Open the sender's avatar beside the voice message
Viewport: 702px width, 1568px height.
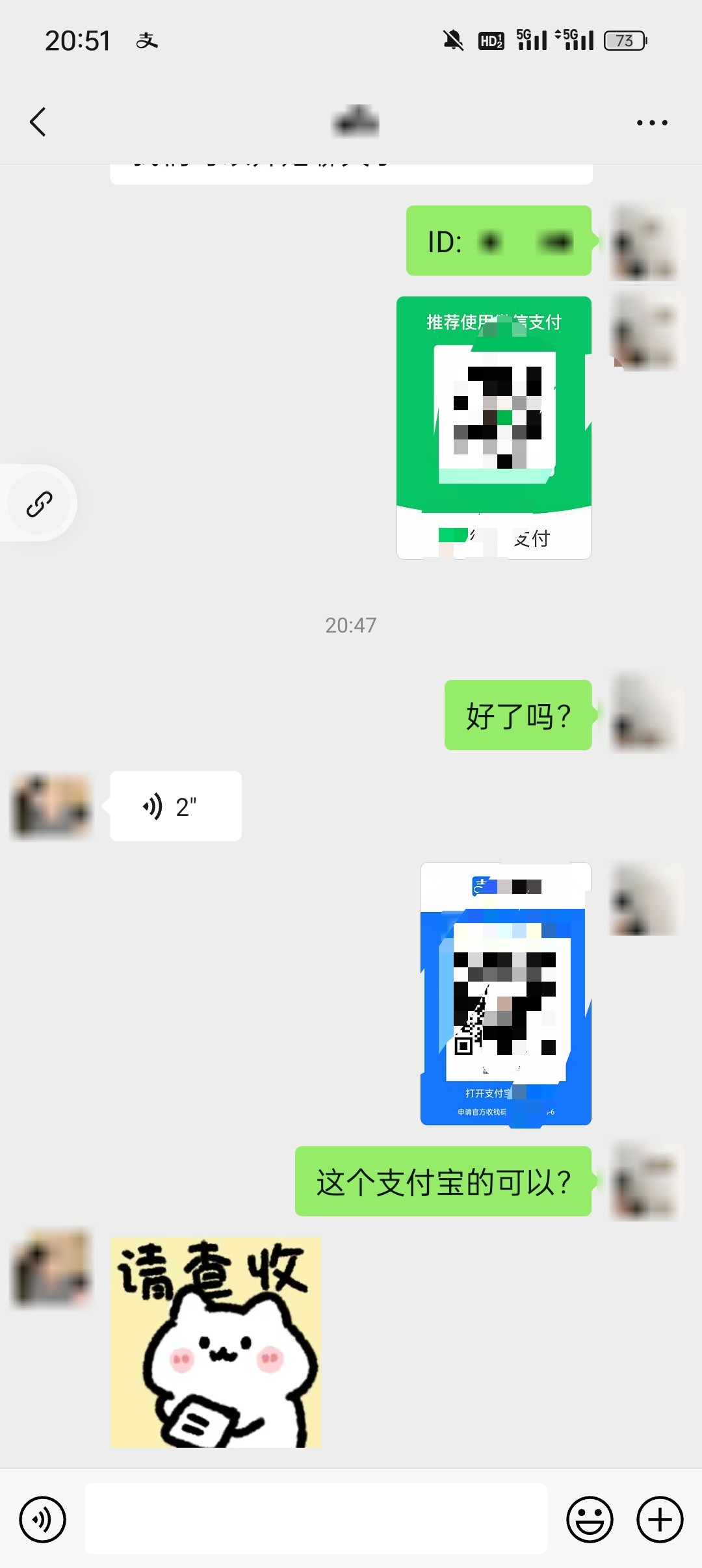pos(52,806)
